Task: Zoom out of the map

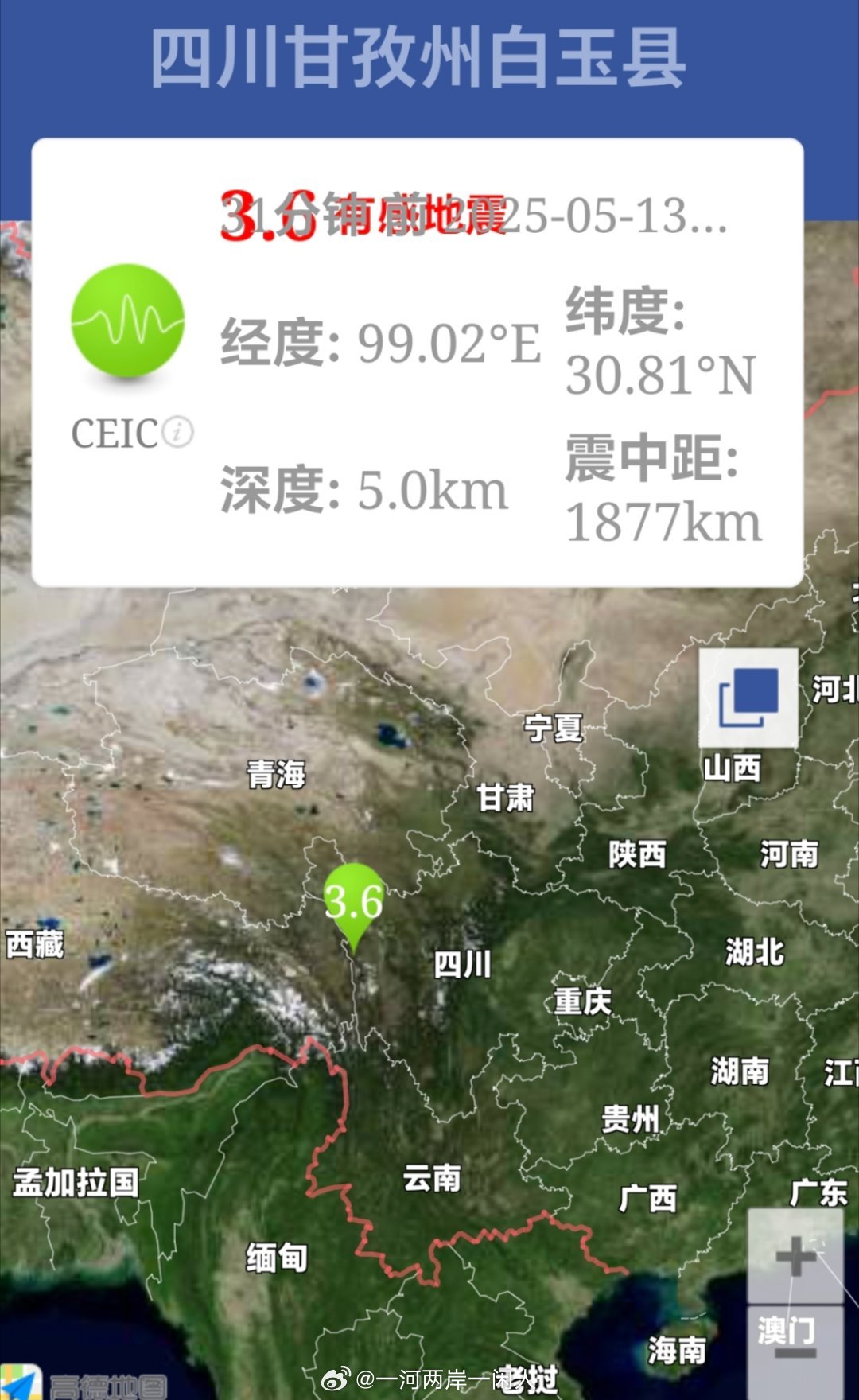Action: click(x=795, y=1351)
